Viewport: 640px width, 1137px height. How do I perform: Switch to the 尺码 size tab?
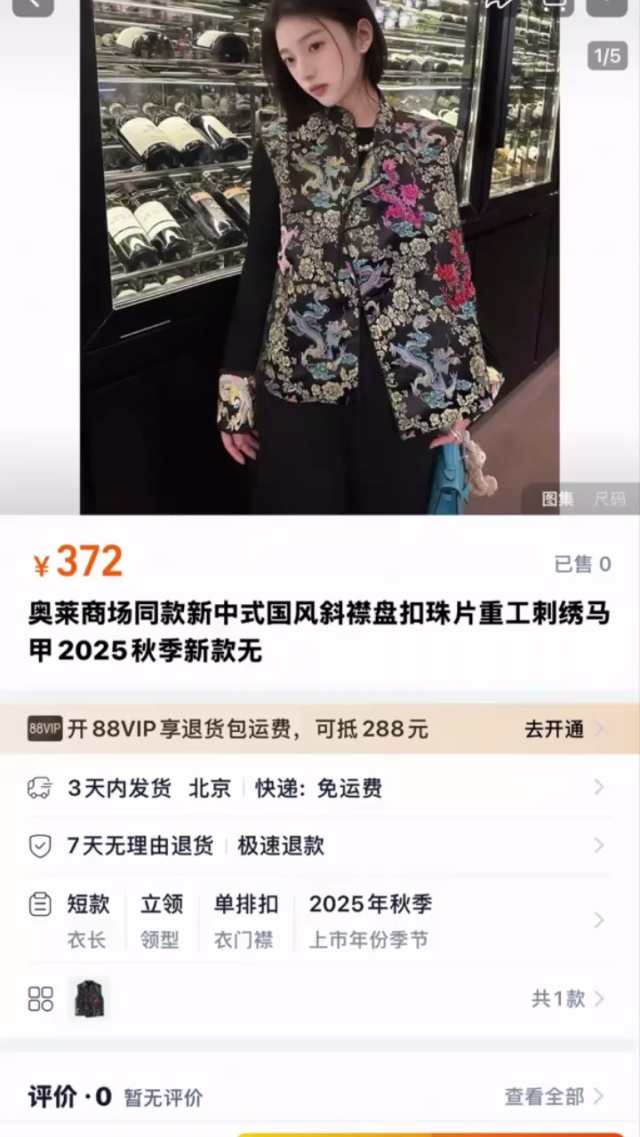609,498
